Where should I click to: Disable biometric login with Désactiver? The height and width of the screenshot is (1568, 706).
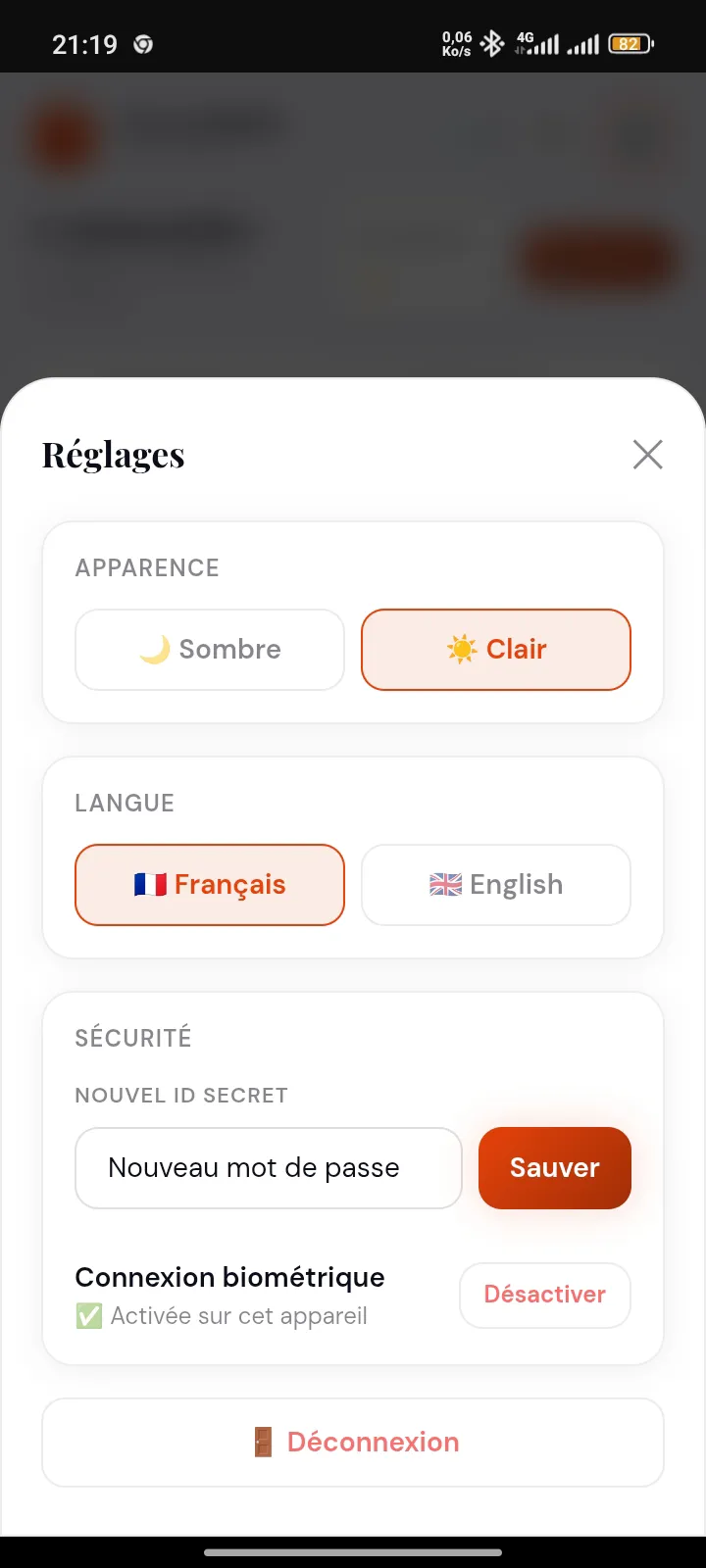(544, 1295)
